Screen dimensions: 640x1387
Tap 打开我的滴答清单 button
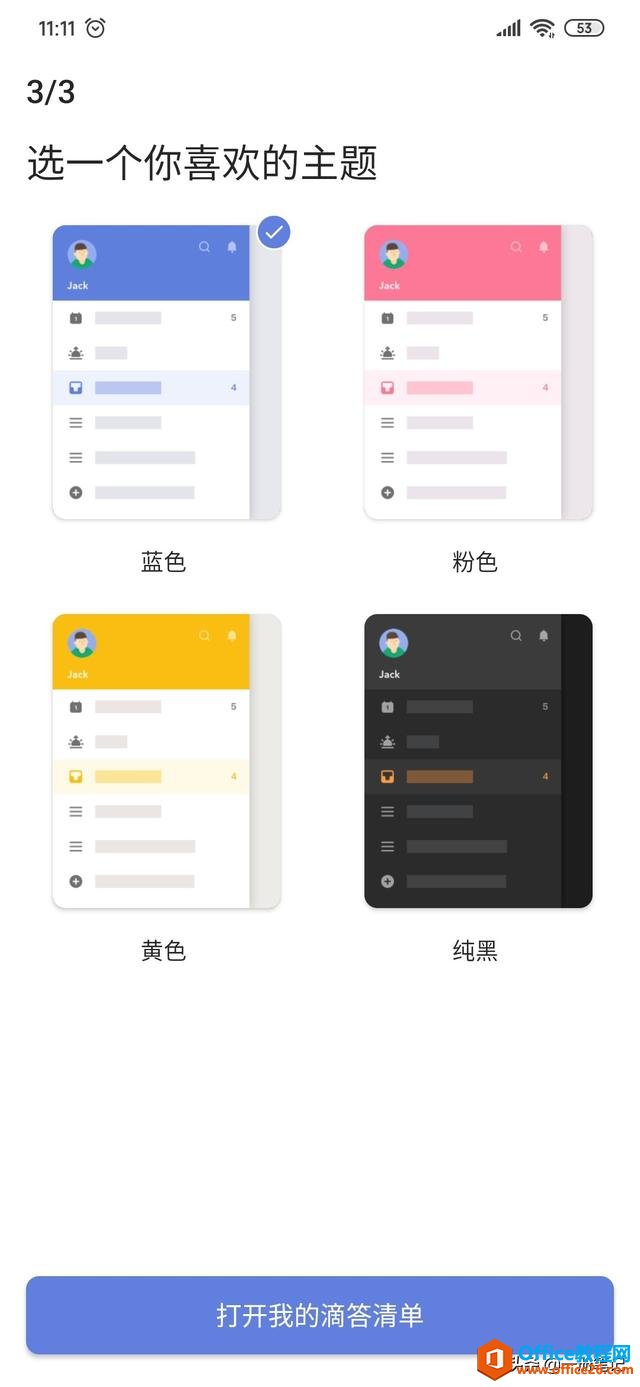pyautogui.click(x=320, y=1314)
